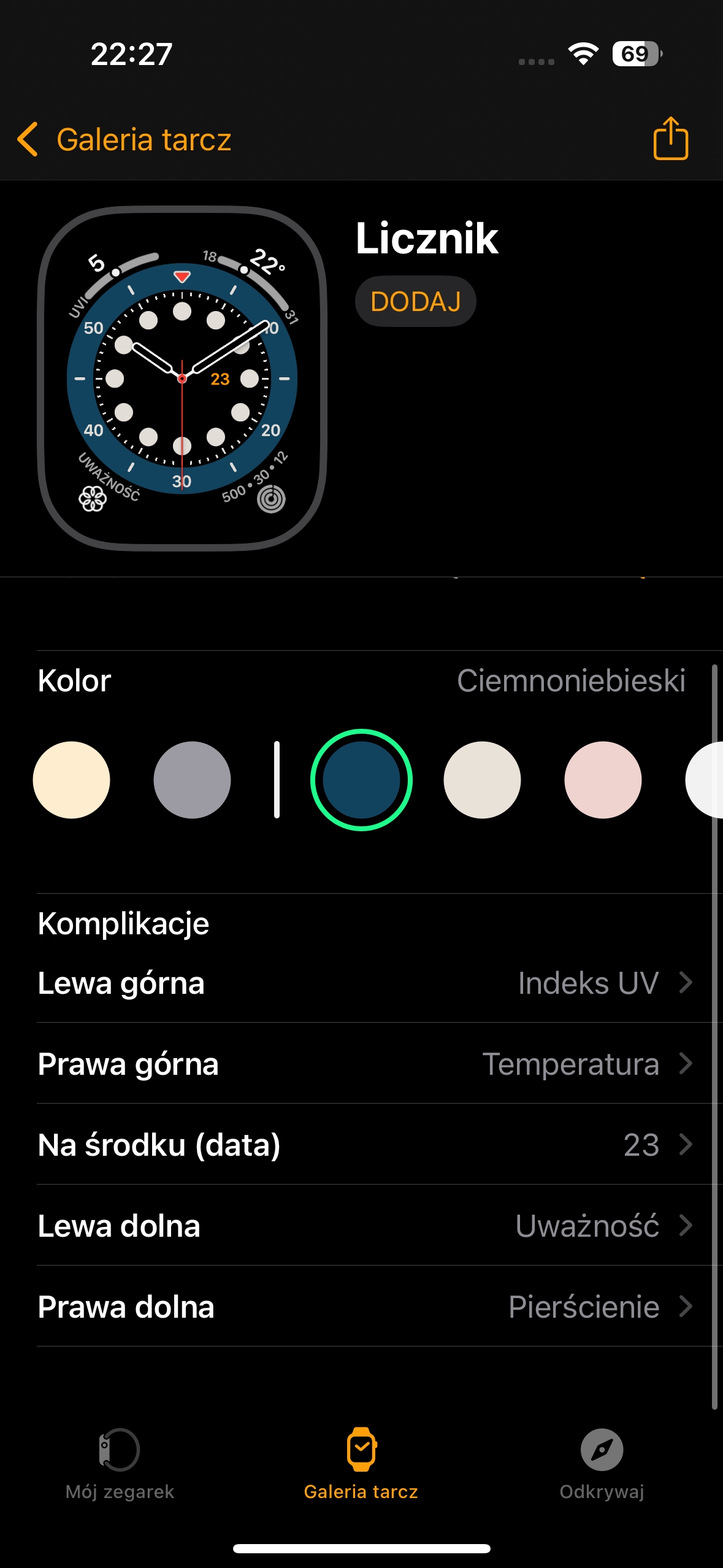Open Na środku (data) complication
Viewport: 723px width, 1568px height.
[x=365, y=1145]
